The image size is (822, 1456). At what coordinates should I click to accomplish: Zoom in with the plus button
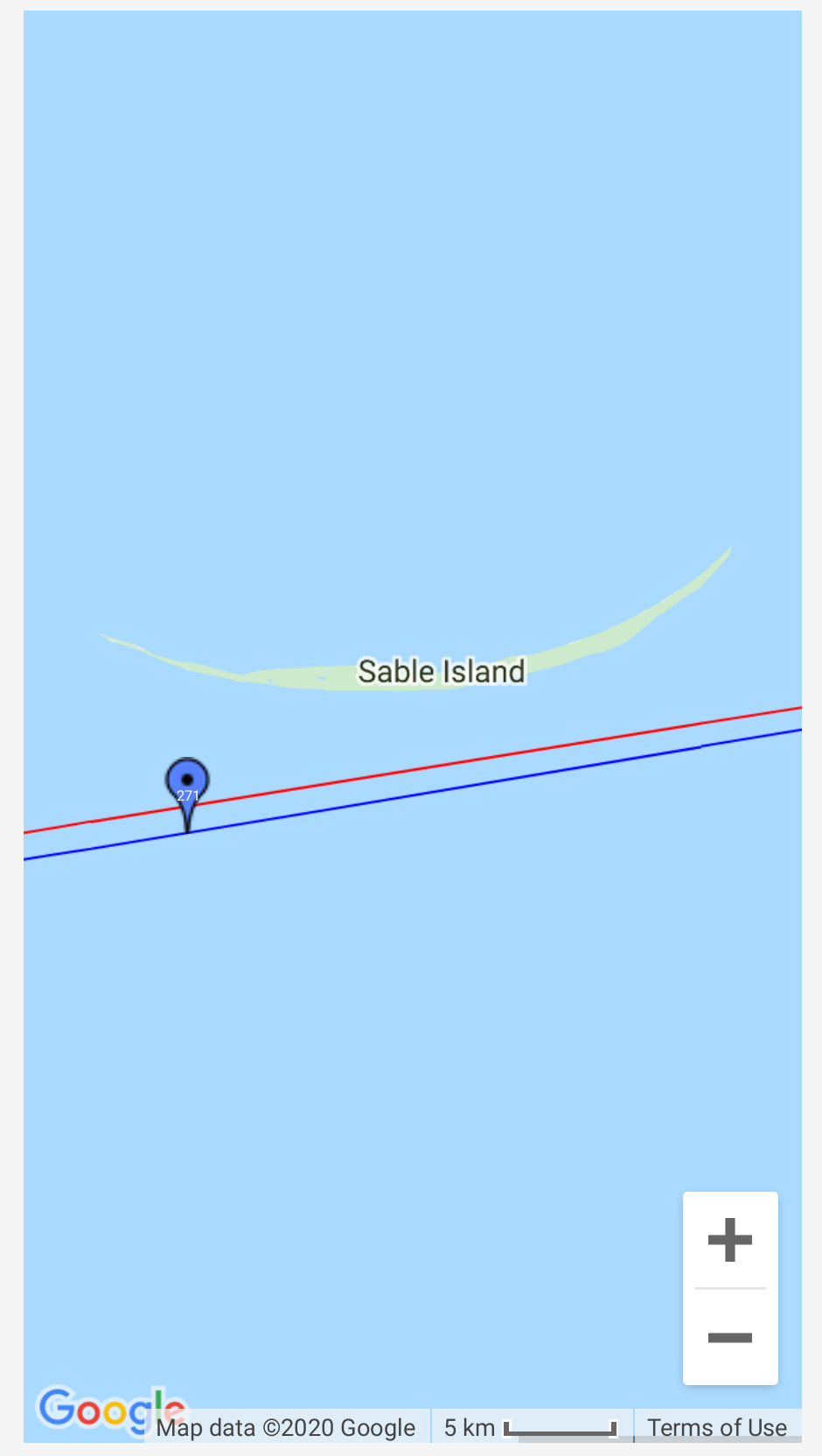730,1240
